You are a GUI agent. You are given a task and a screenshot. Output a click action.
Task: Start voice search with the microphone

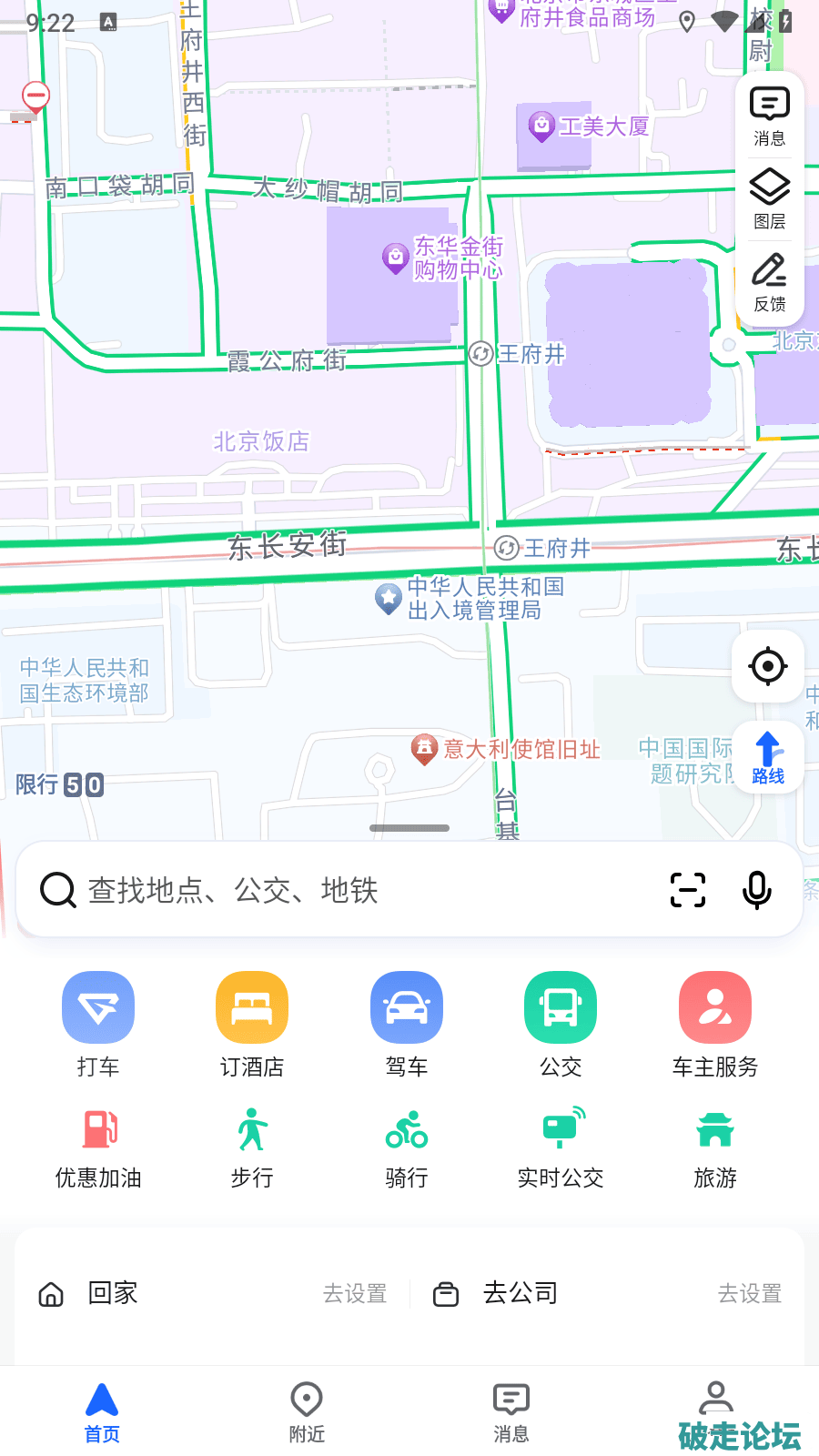tap(756, 890)
